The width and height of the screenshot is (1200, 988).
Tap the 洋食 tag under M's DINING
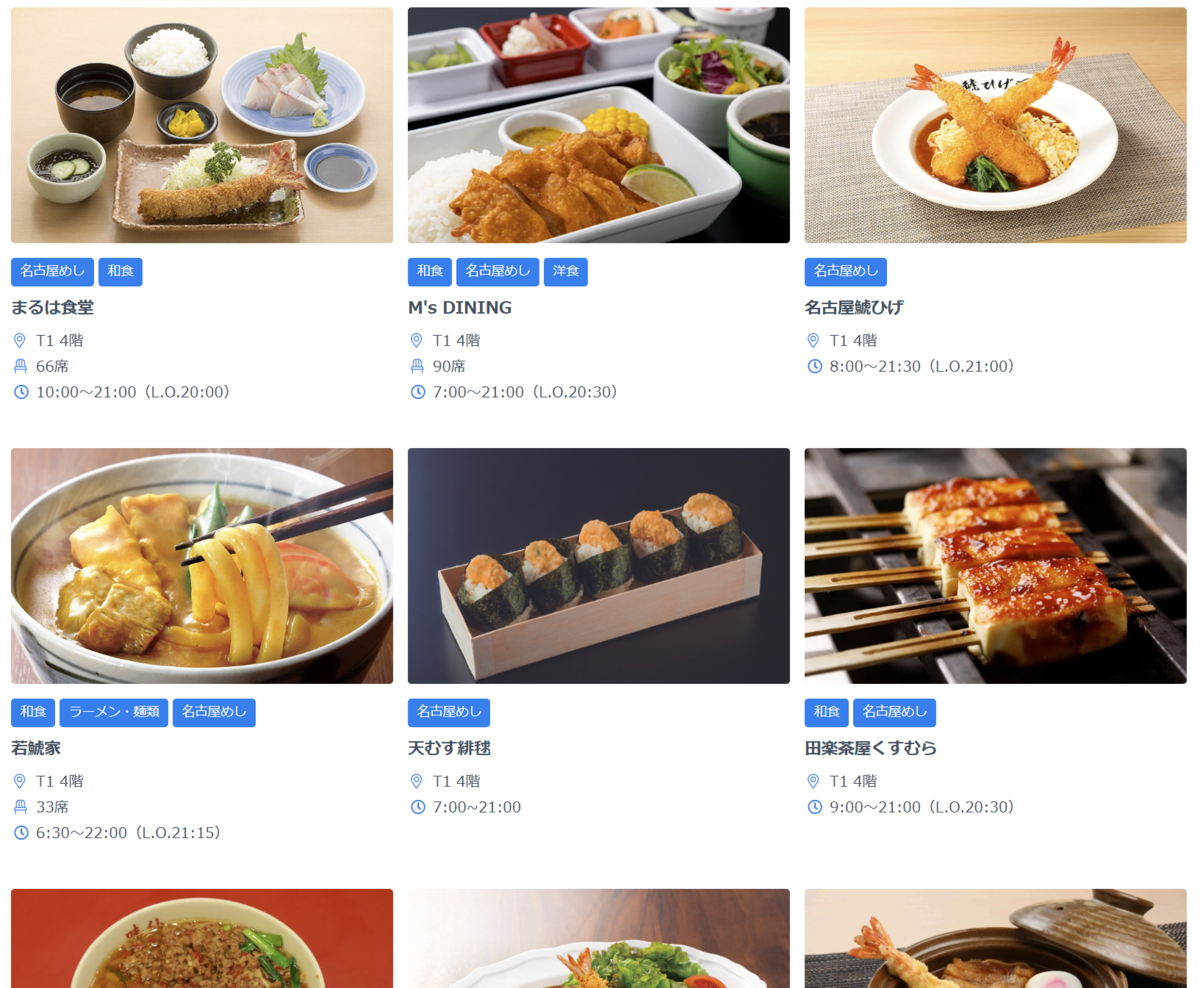tap(566, 272)
